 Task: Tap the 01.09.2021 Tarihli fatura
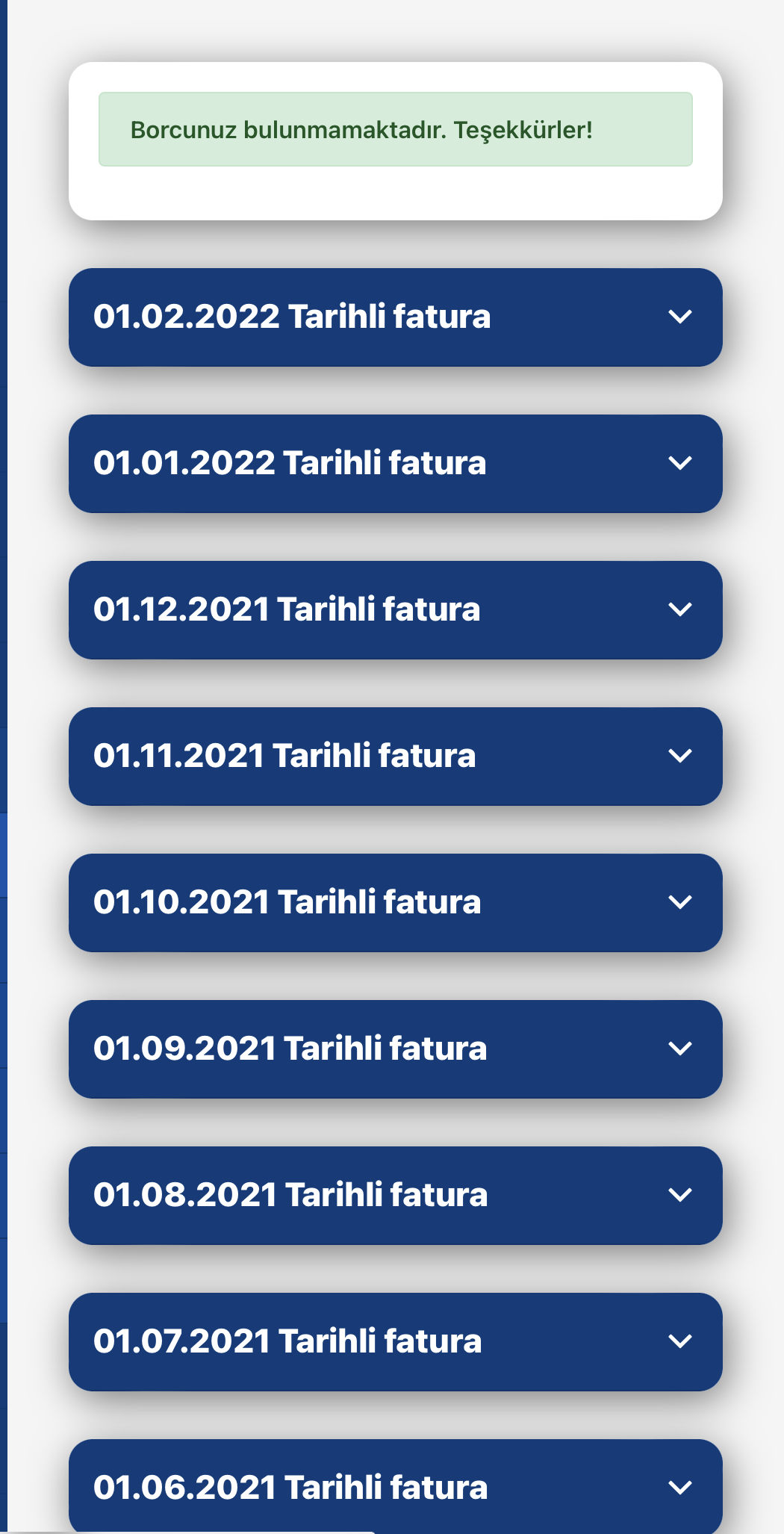coord(395,1049)
